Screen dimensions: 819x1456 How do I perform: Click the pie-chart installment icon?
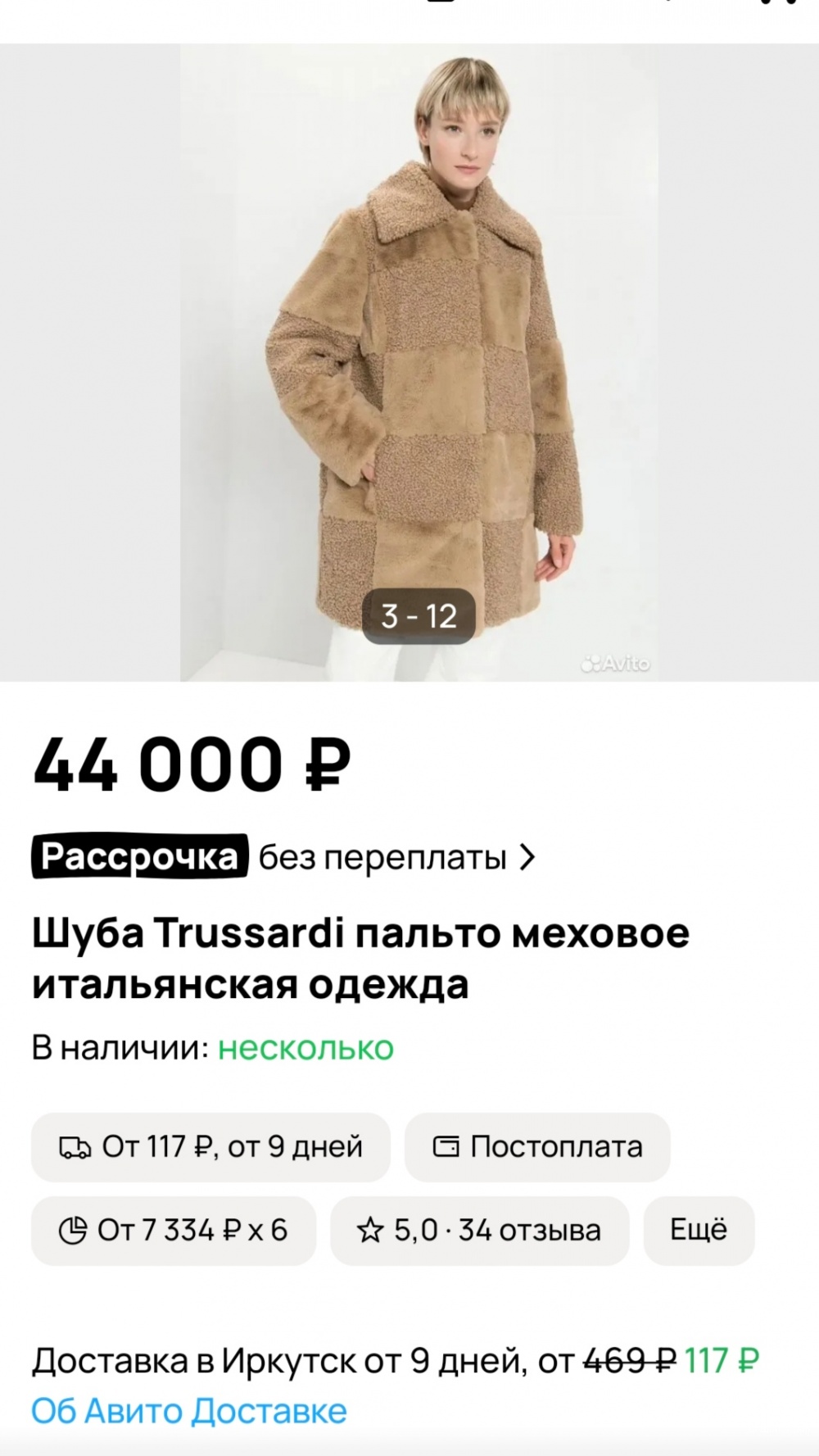(74, 1230)
